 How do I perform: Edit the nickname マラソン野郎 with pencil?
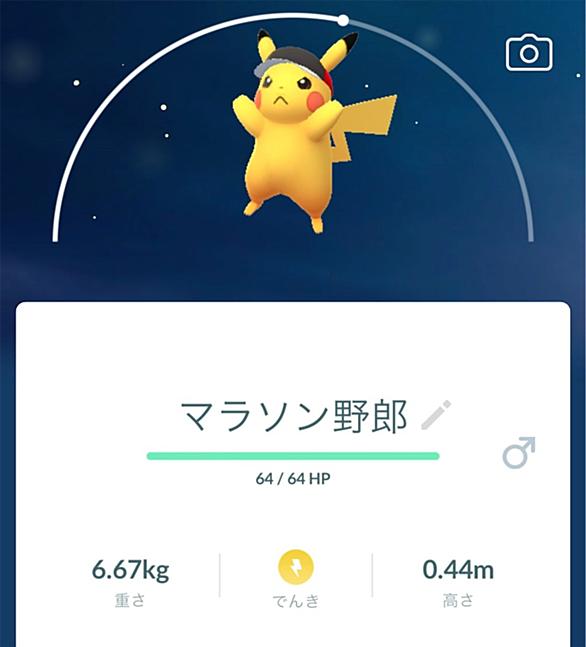coord(436,415)
